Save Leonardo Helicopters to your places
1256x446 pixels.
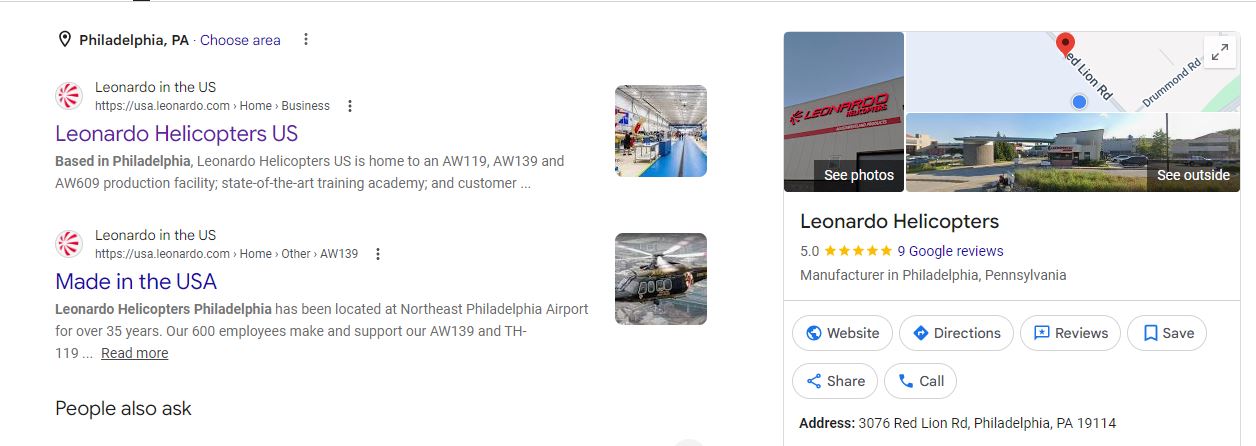point(1167,333)
